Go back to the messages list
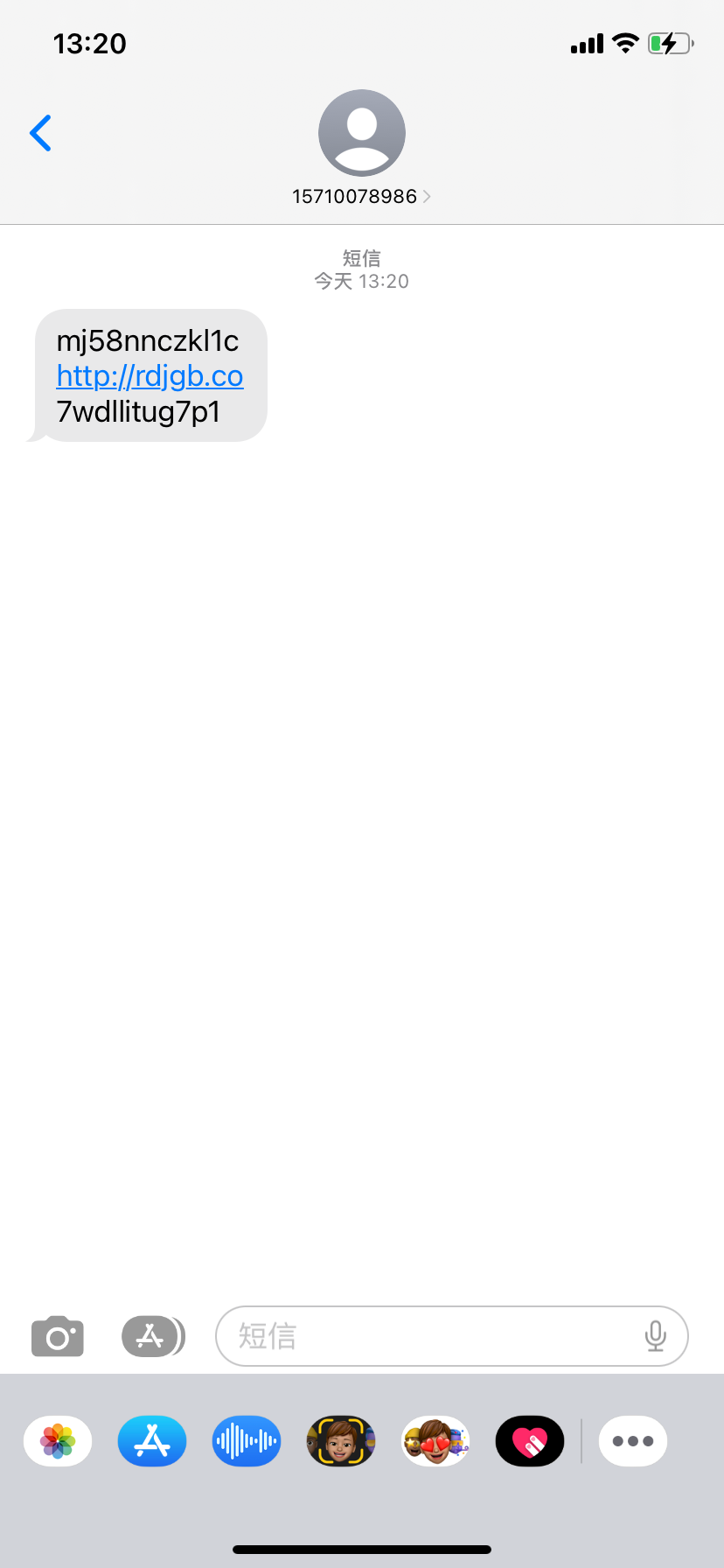724x1568 pixels. [40, 133]
